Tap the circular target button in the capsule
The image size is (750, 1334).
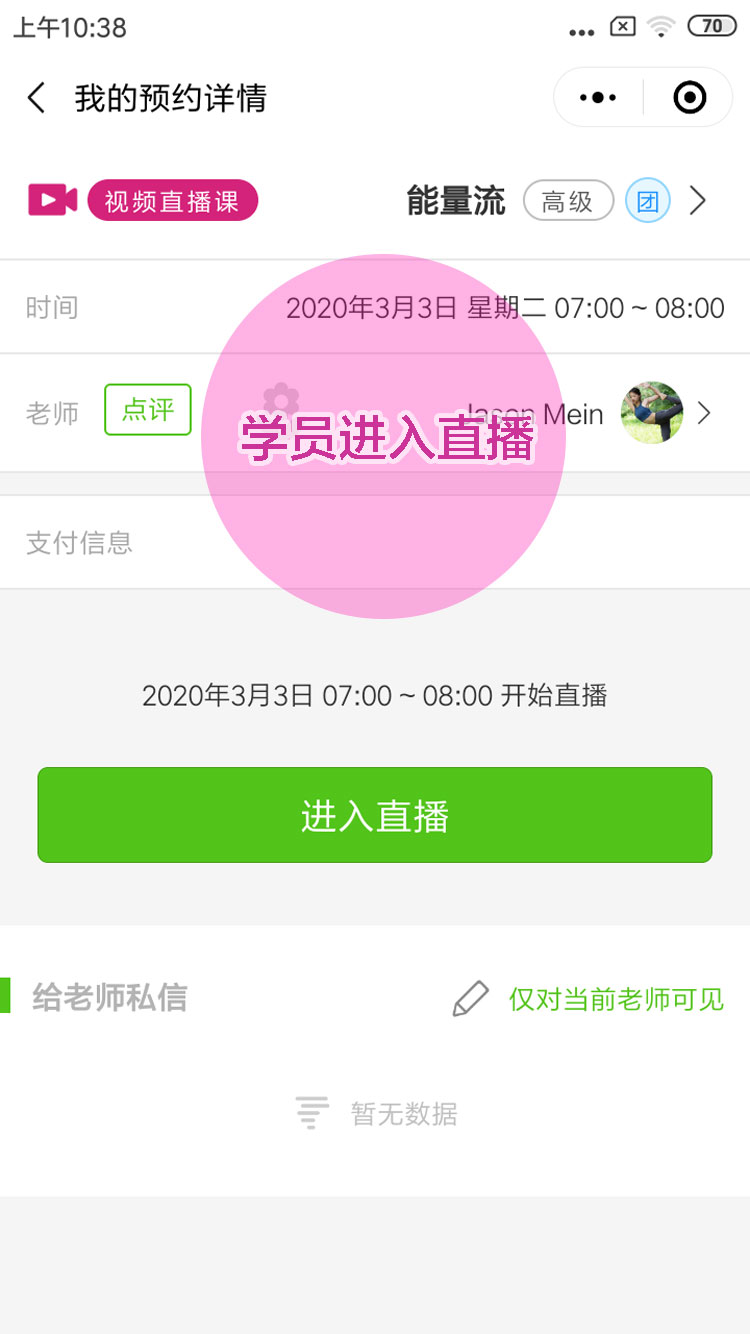point(689,97)
